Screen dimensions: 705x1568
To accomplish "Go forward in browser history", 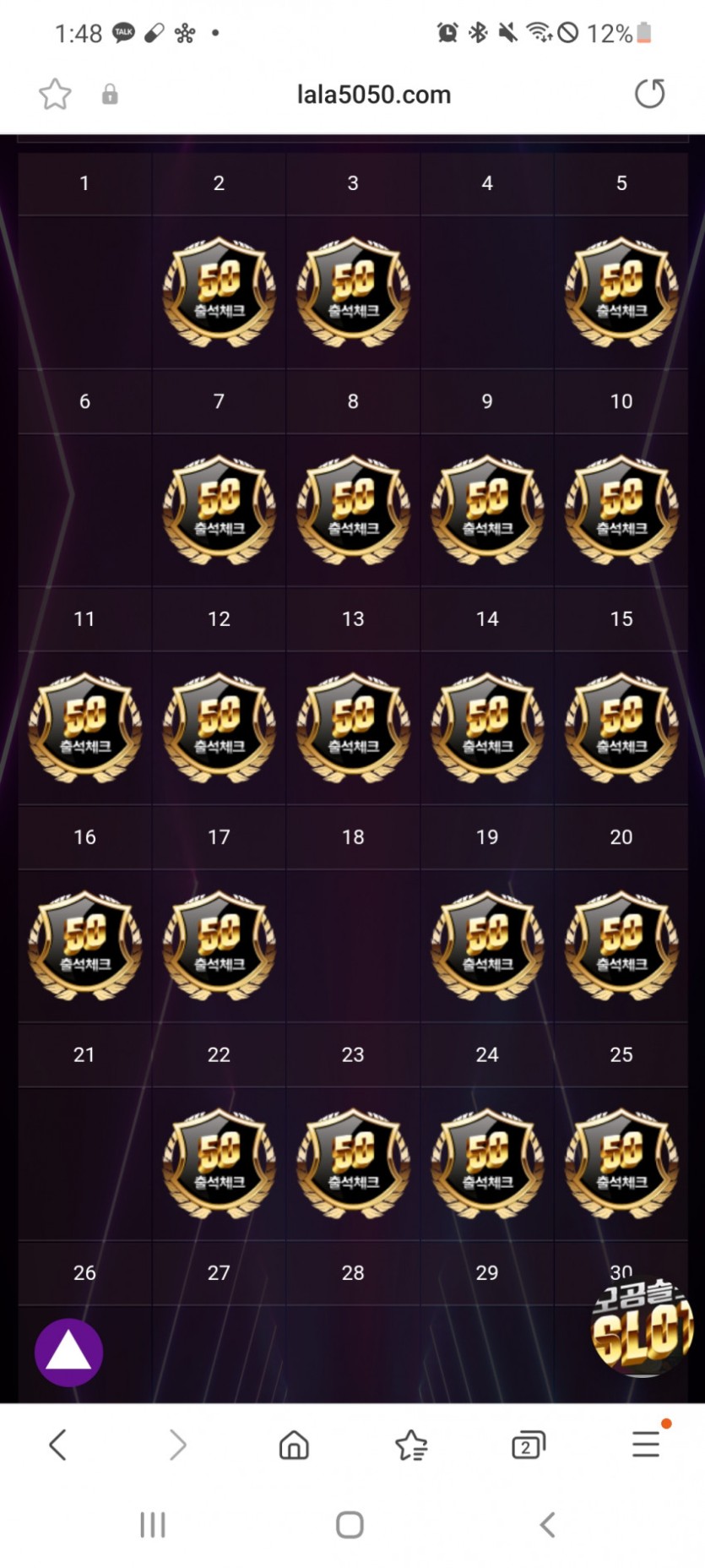I will point(177,1445).
